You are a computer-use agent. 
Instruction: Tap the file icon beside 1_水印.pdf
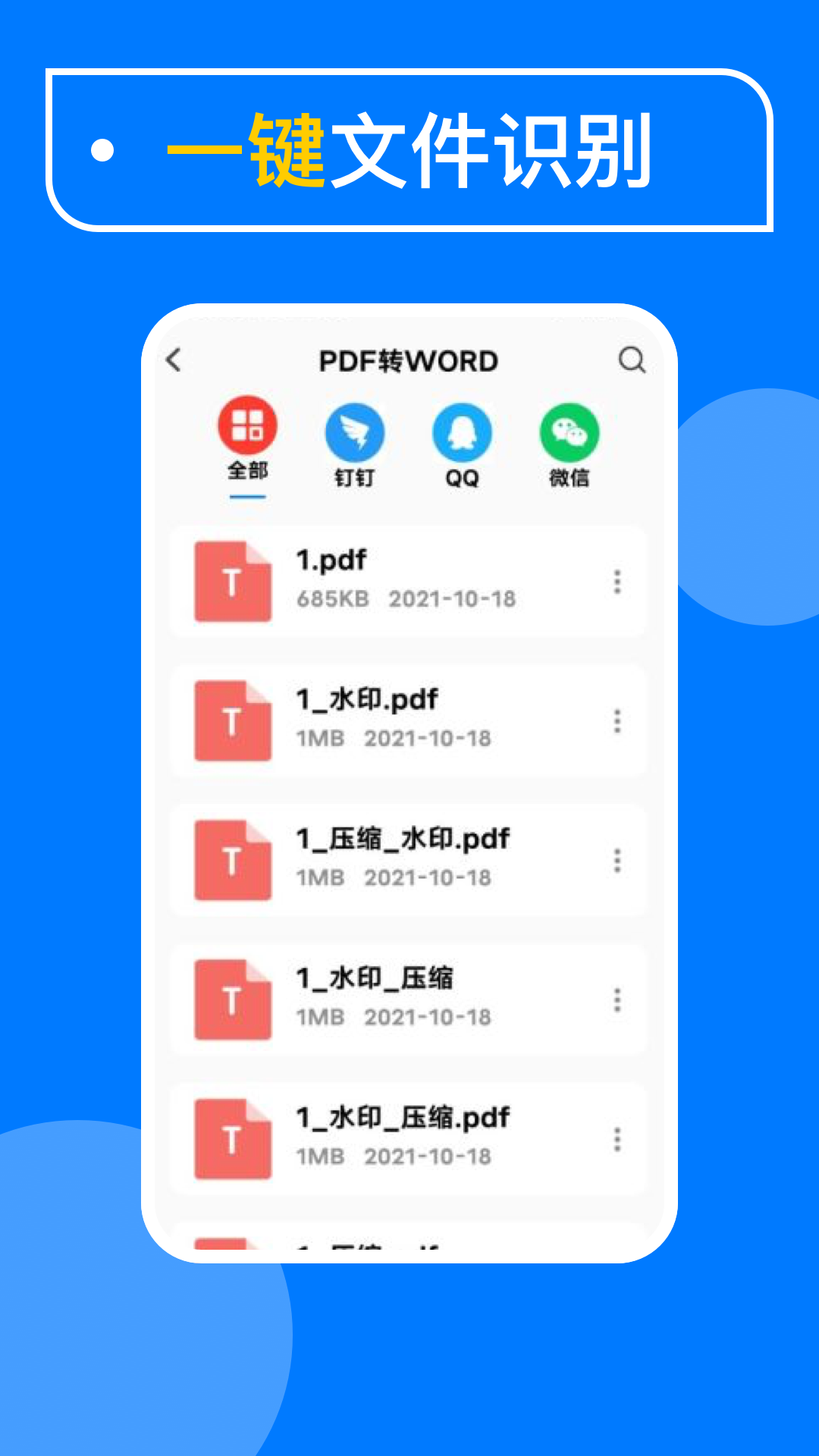click(x=232, y=719)
